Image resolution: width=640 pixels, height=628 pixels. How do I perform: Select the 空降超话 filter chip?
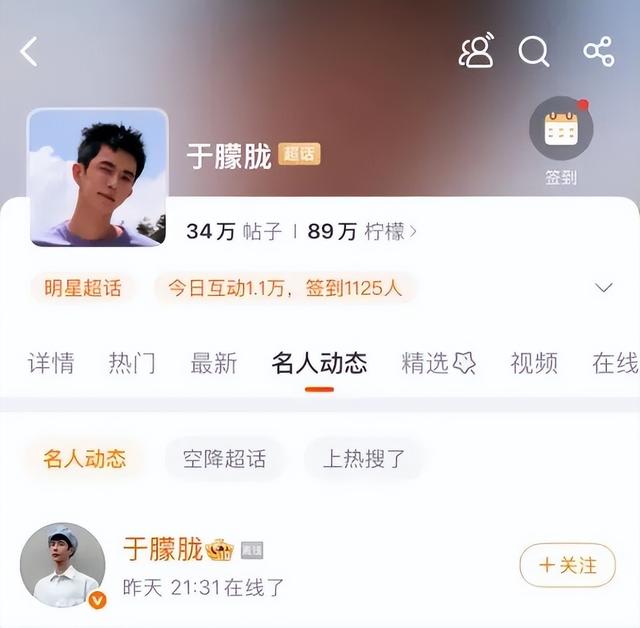coord(224,459)
